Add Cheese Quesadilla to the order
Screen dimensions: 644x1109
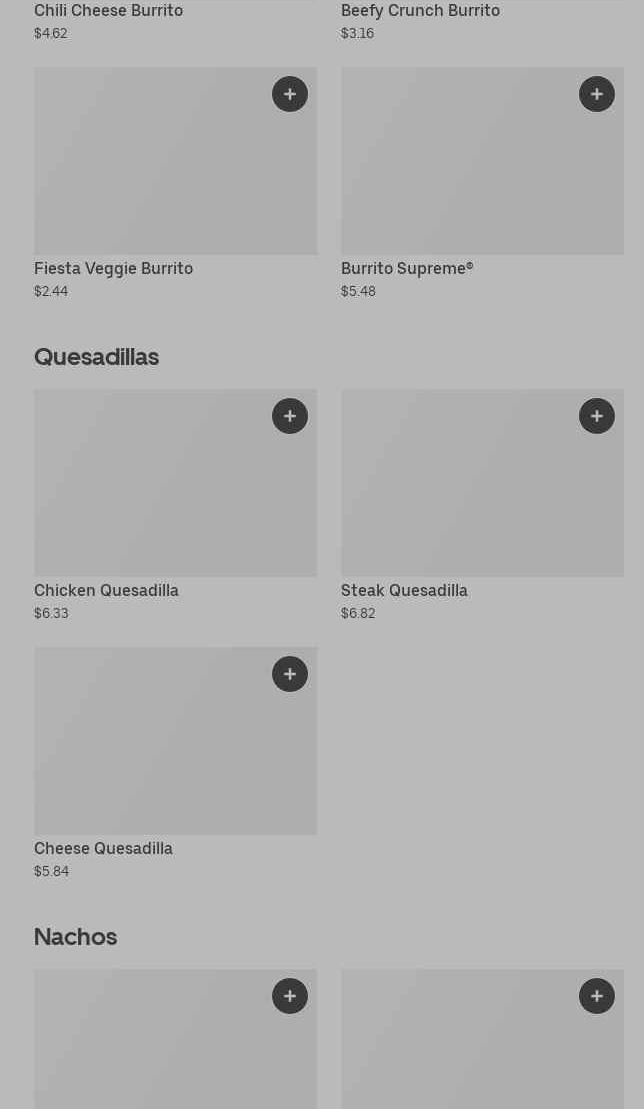click(x=290, y=674)
